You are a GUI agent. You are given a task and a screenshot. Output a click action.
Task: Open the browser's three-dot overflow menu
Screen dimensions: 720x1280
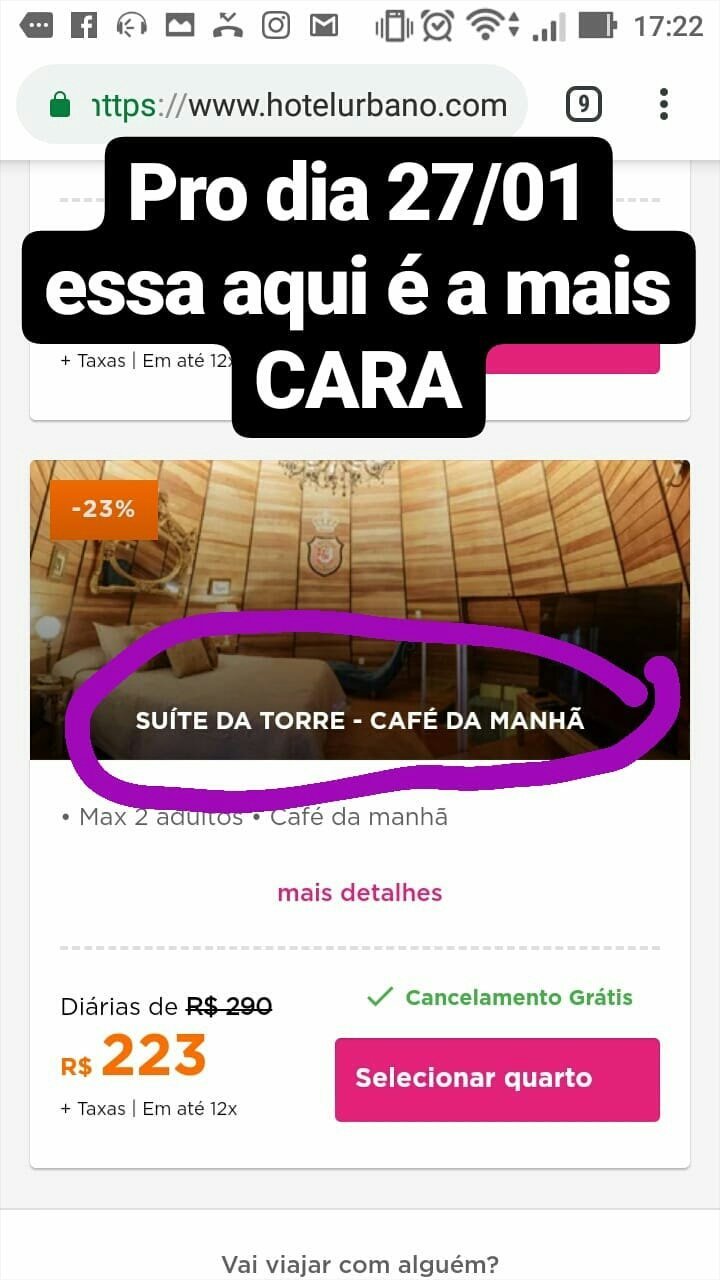(x=663, y=104)
